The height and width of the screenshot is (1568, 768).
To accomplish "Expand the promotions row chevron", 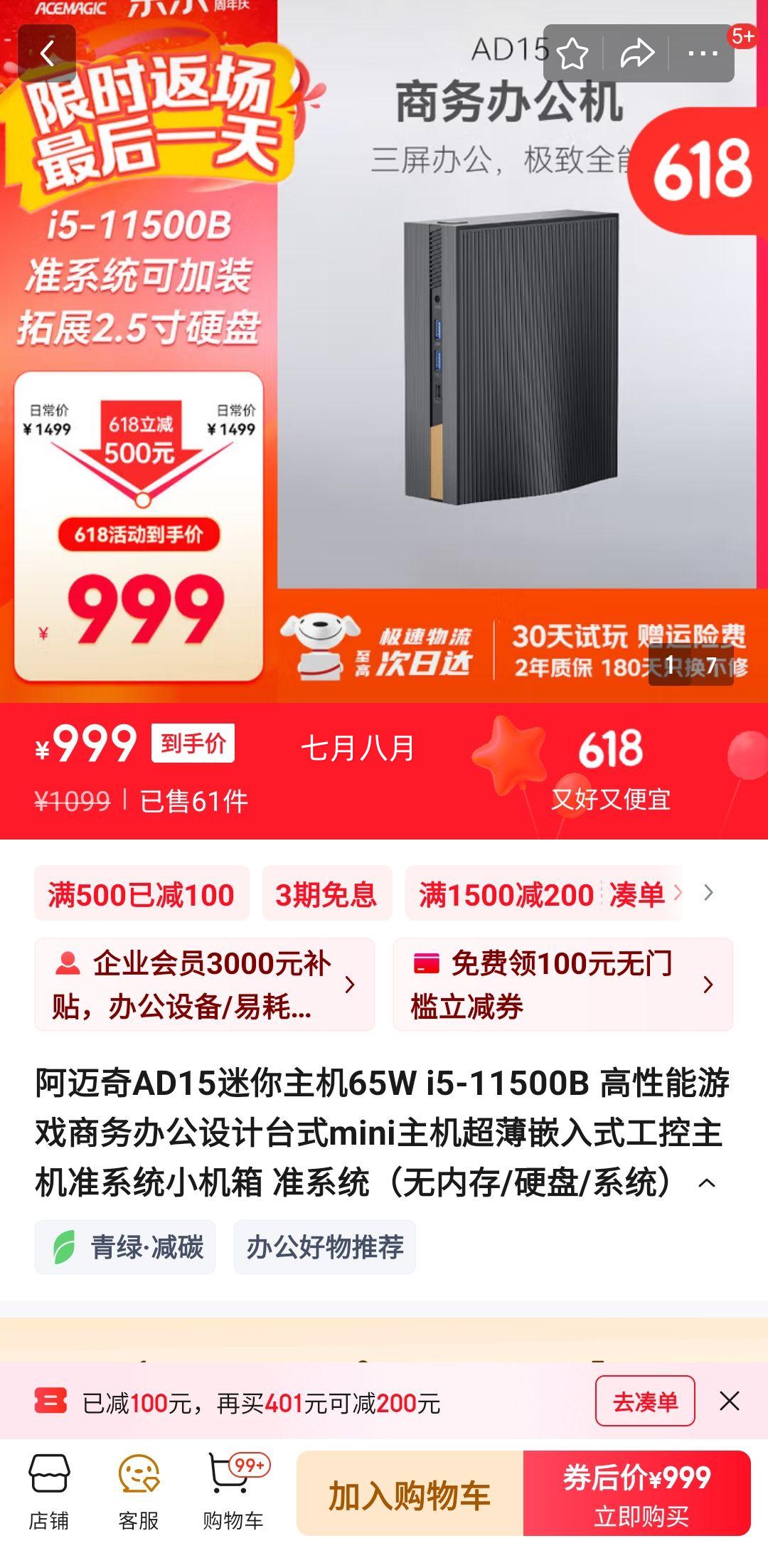I will tap(708, 893).
